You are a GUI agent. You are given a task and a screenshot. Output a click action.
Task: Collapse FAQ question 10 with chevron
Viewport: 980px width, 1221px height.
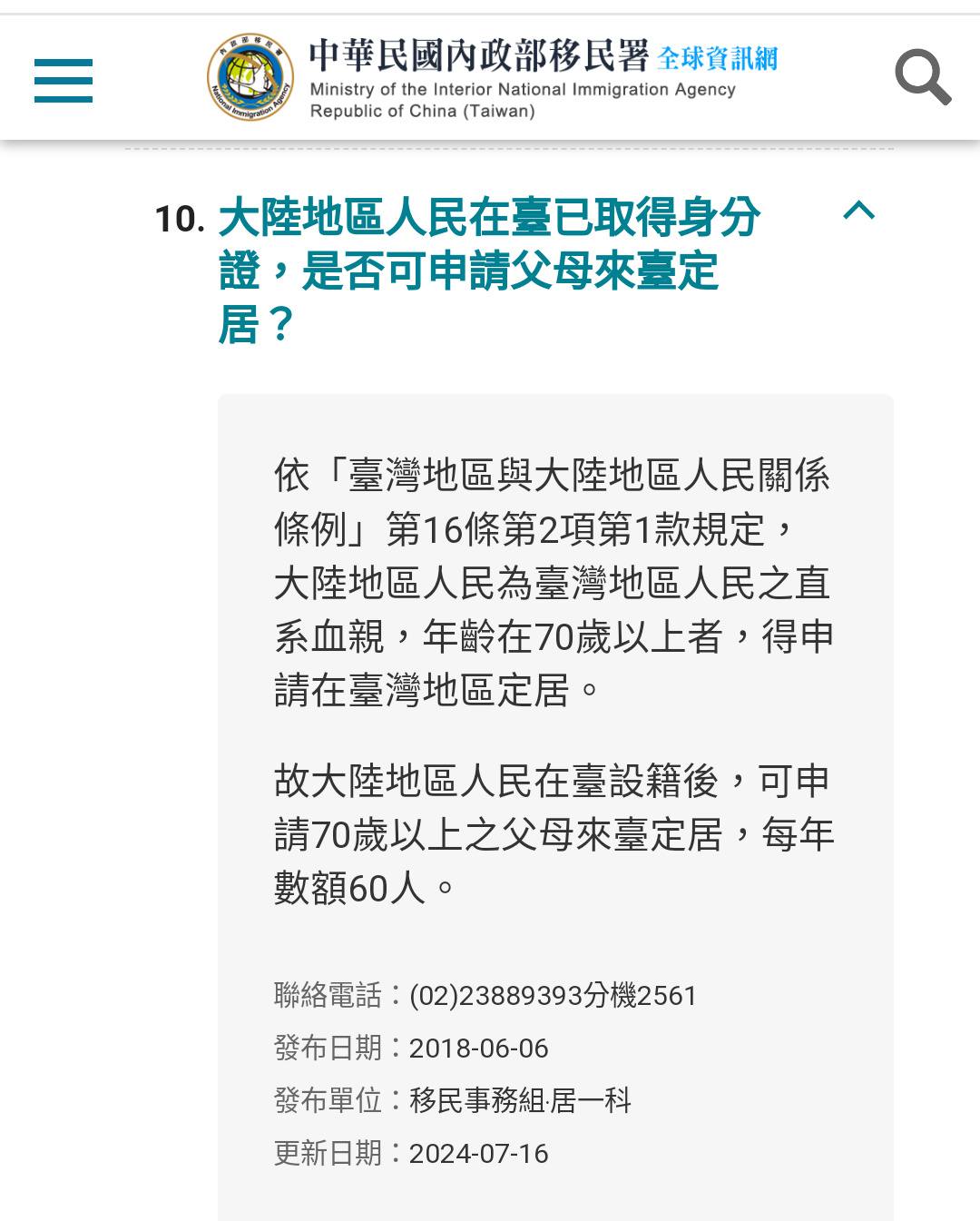pos(858,212)
